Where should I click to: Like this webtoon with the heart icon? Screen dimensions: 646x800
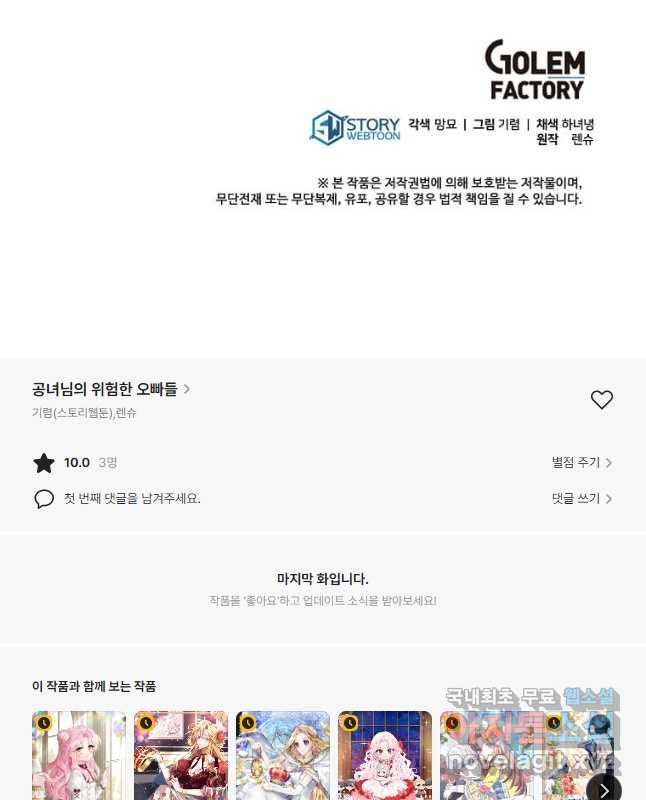(601, 400)
